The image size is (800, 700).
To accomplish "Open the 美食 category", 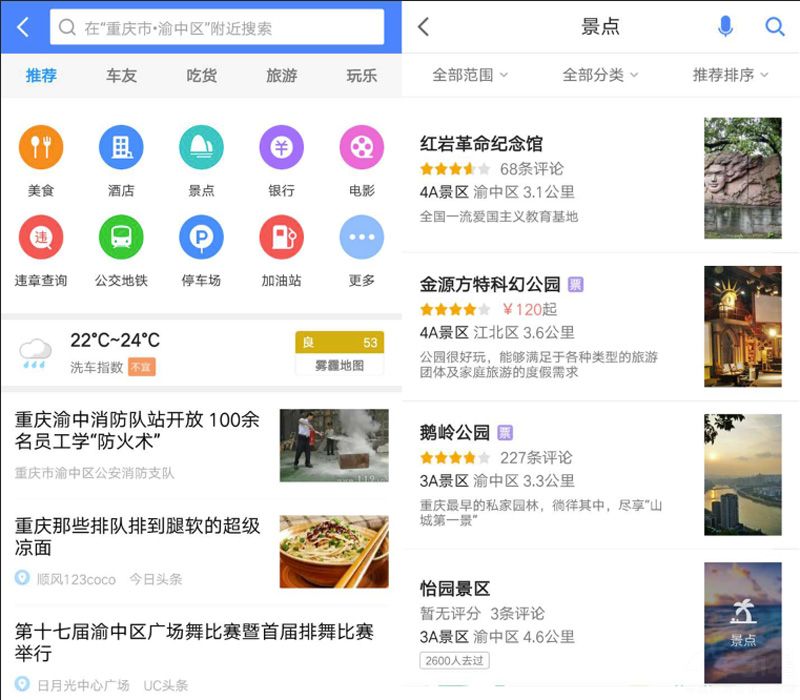I will 41,149.
